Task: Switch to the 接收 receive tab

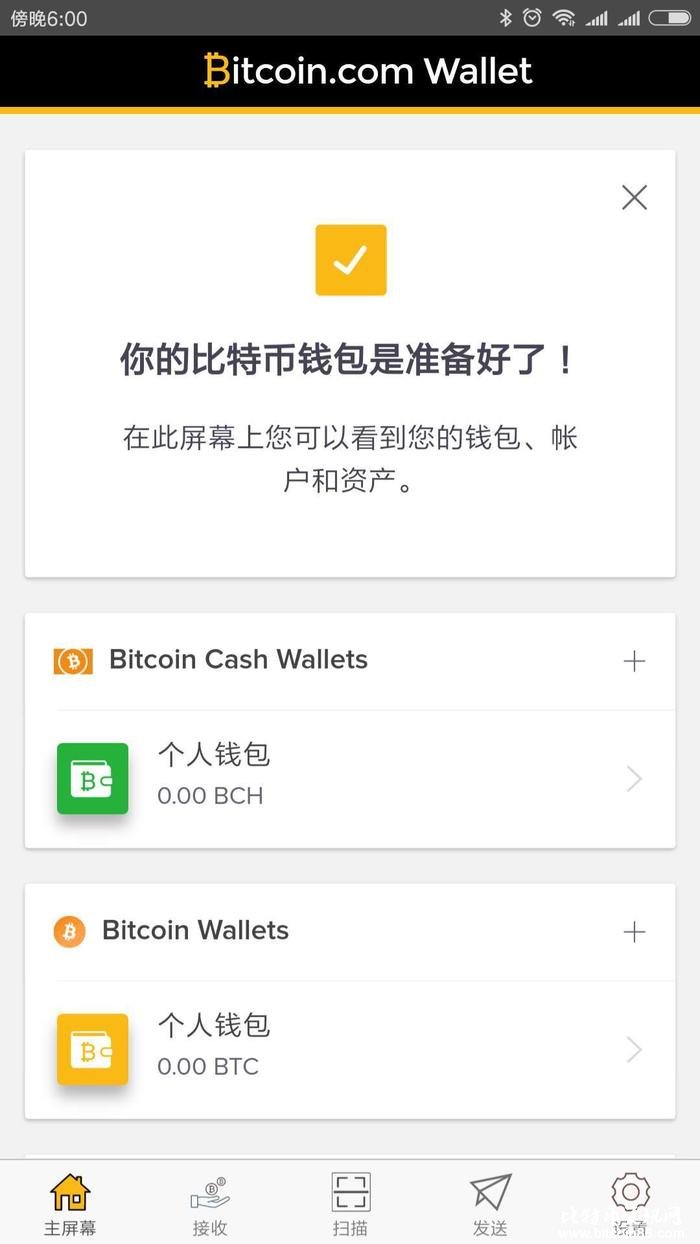Action: (x=210, y=1203)
